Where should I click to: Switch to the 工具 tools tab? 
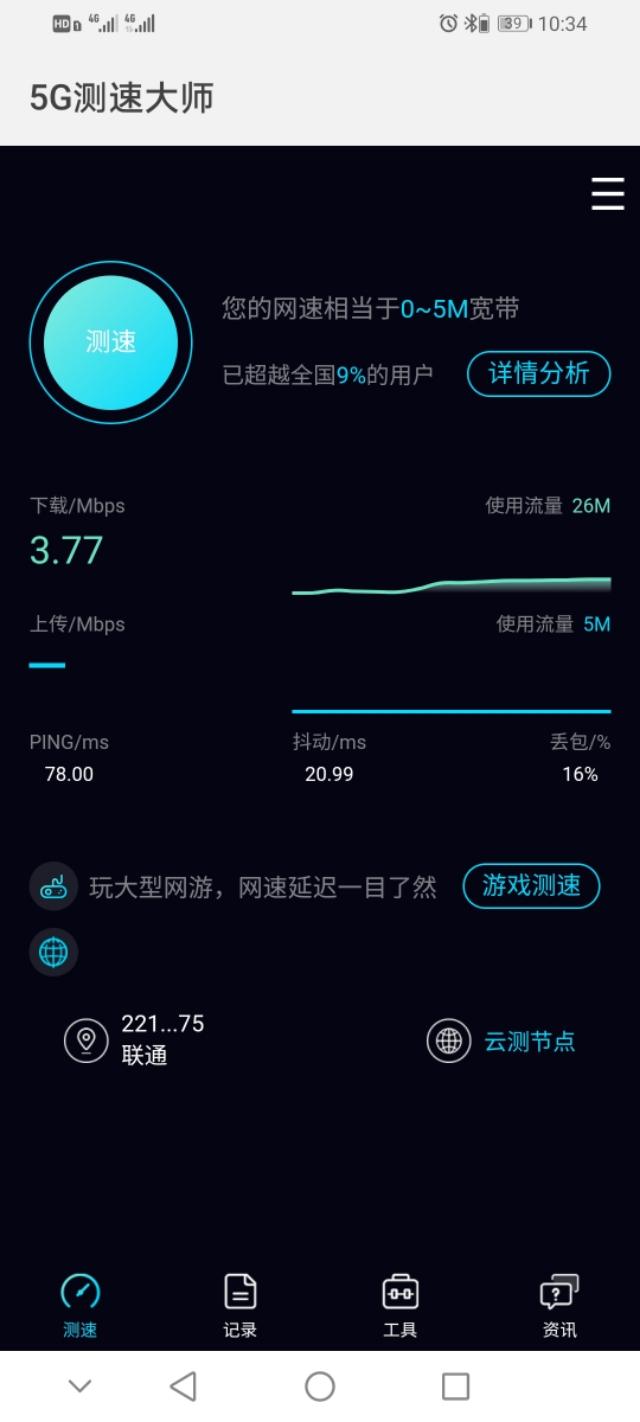pyautogui.click(x=400, y=1305)
